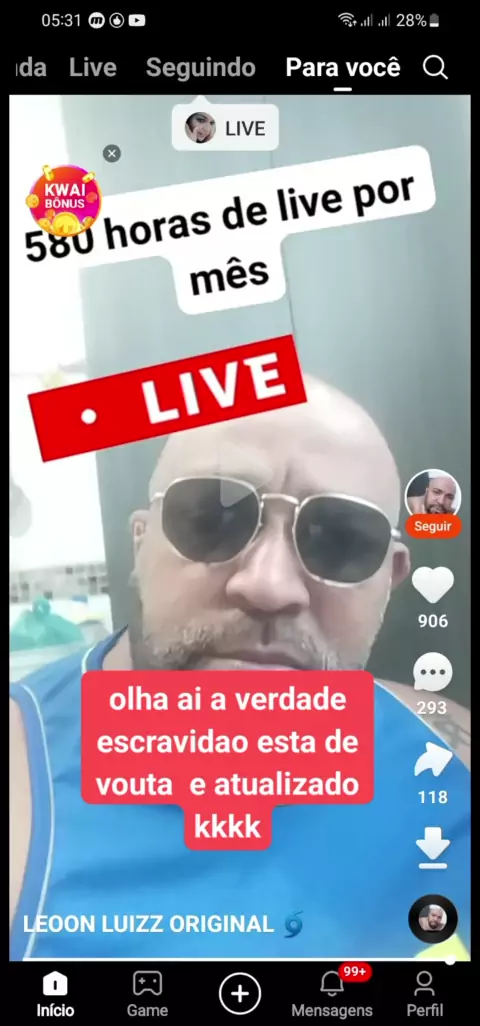Open LEOON LUIZZ ORIGINAL profile name

coord(148,924)
